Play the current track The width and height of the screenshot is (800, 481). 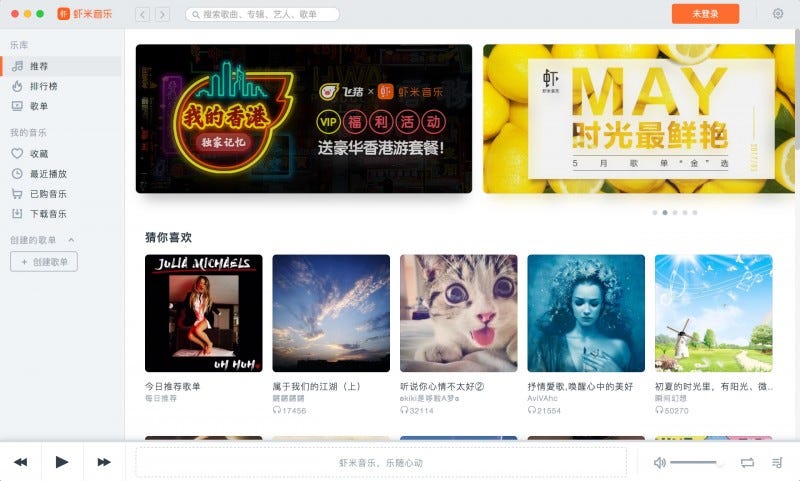pos(62,462)
